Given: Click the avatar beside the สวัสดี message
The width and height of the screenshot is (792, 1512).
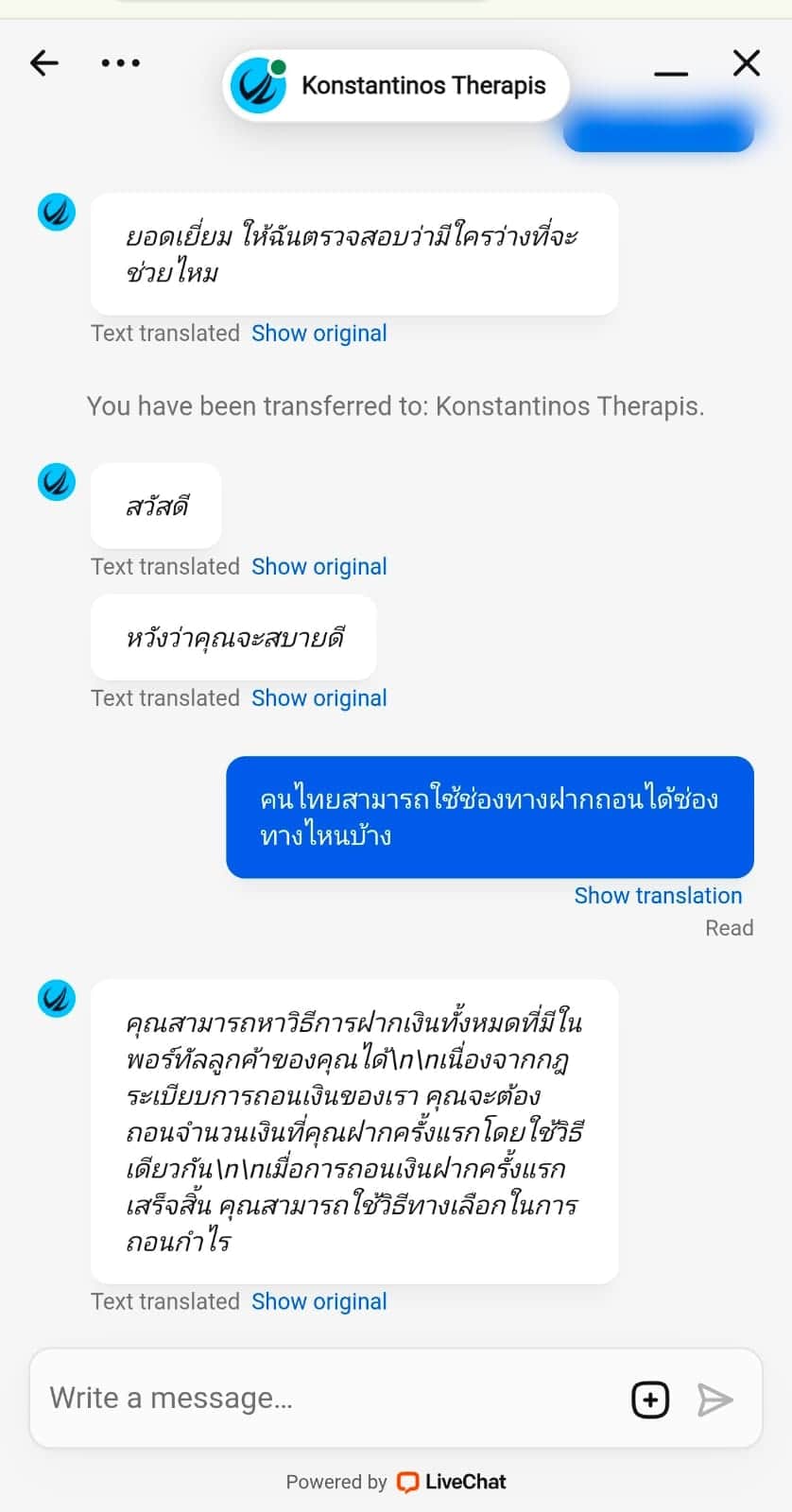Looking at the screenshot, I should (x=56, y=481).
